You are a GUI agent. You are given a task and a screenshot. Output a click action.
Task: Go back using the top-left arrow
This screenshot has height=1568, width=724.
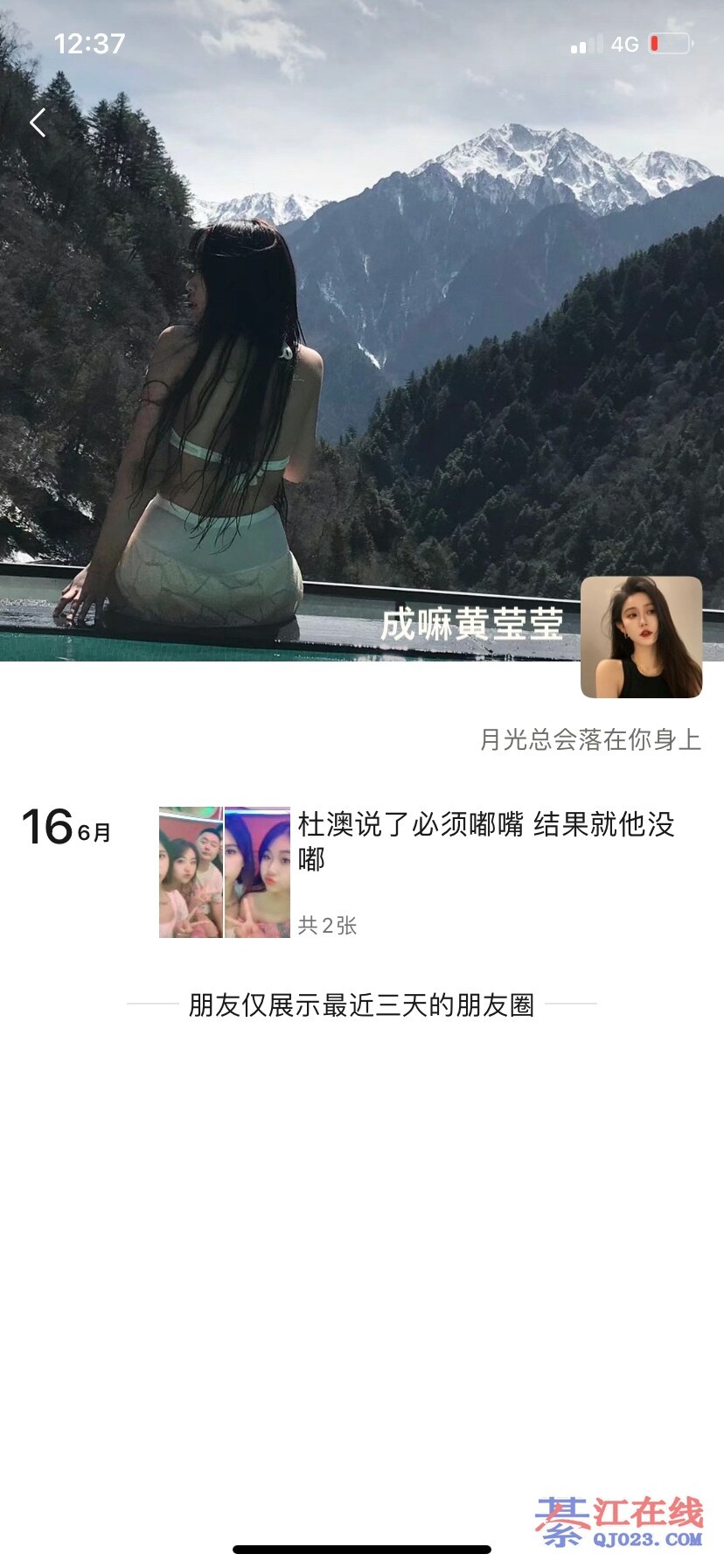point(38,123)
